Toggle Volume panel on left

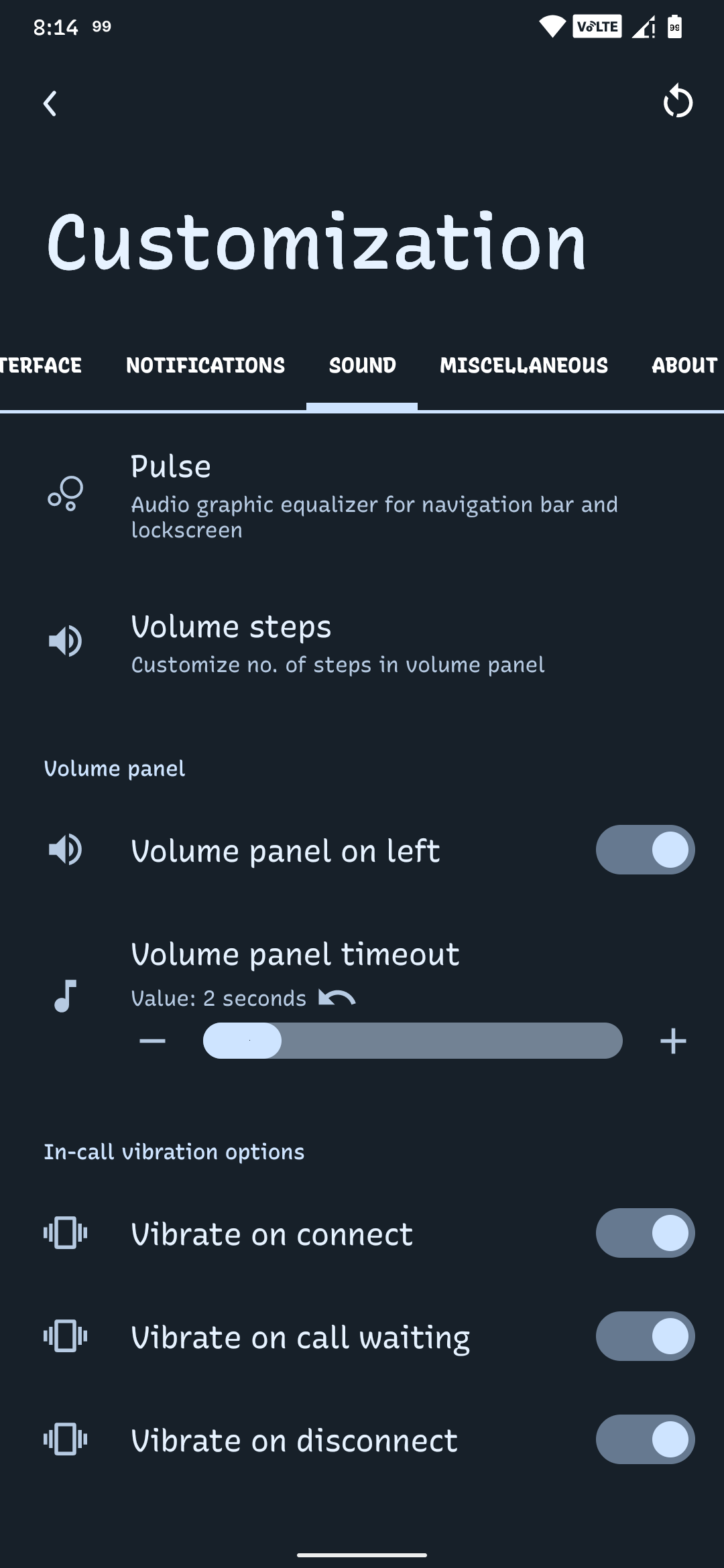pyautogui.click(x=645, y=850)
